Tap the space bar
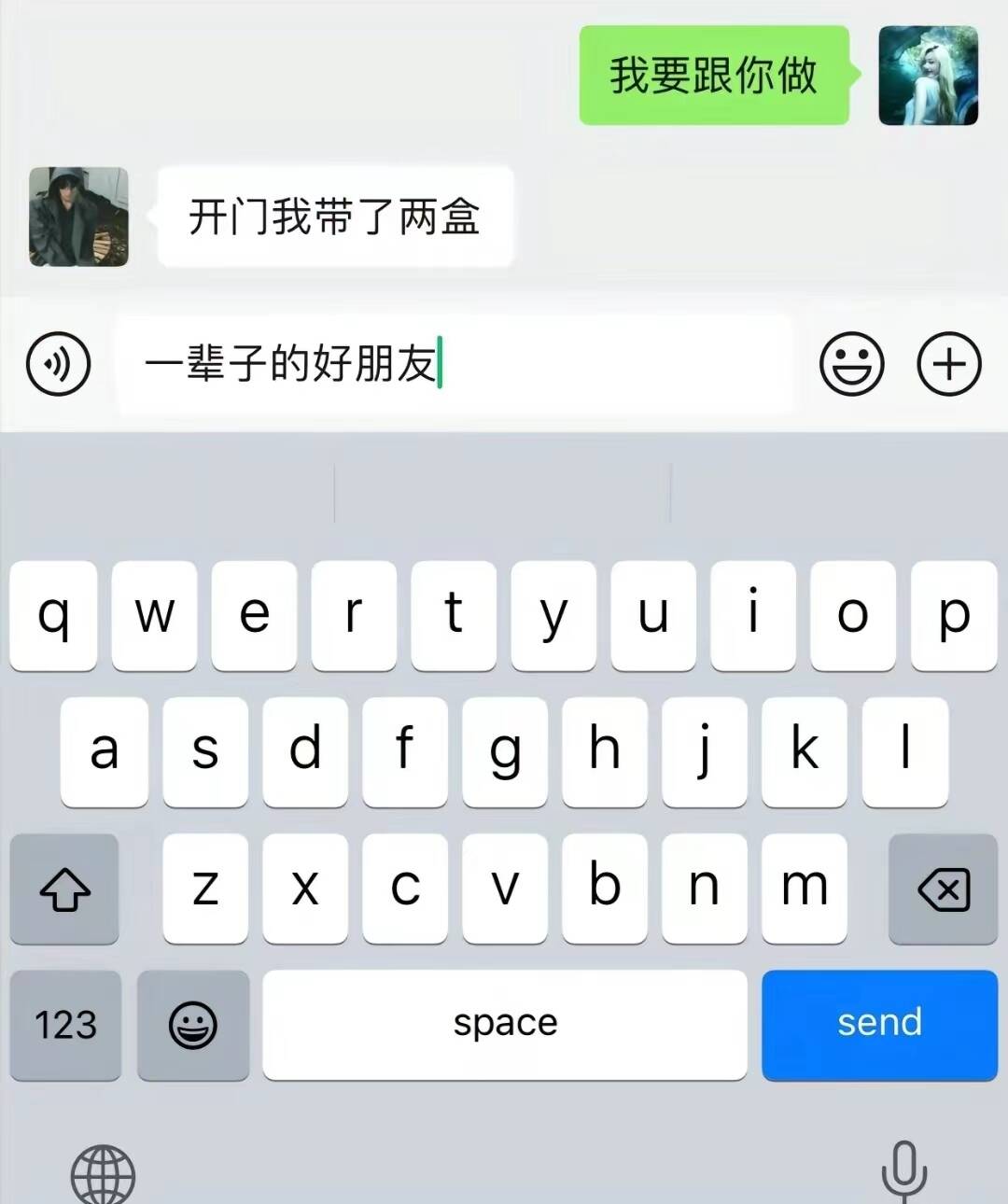The height and width of the screenshot is (1204, 1008). point(505,1024)
